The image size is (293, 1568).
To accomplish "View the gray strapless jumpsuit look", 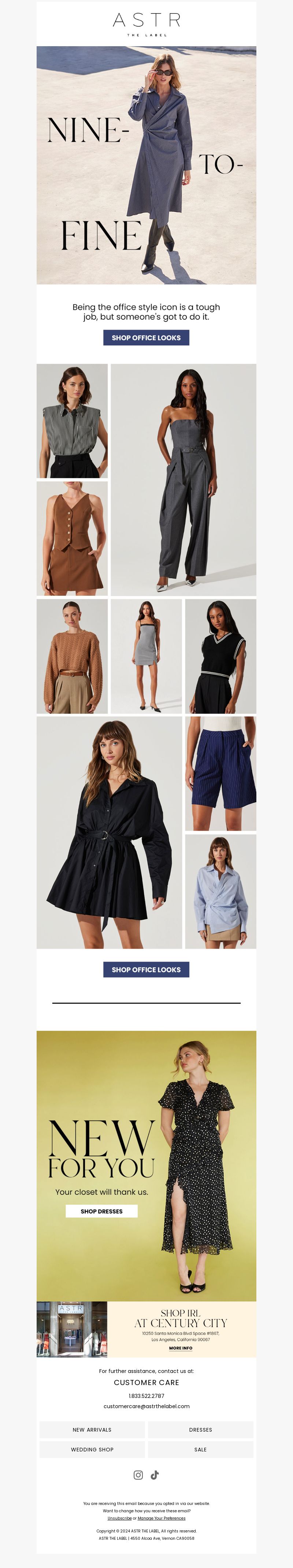I will point(183,480).
